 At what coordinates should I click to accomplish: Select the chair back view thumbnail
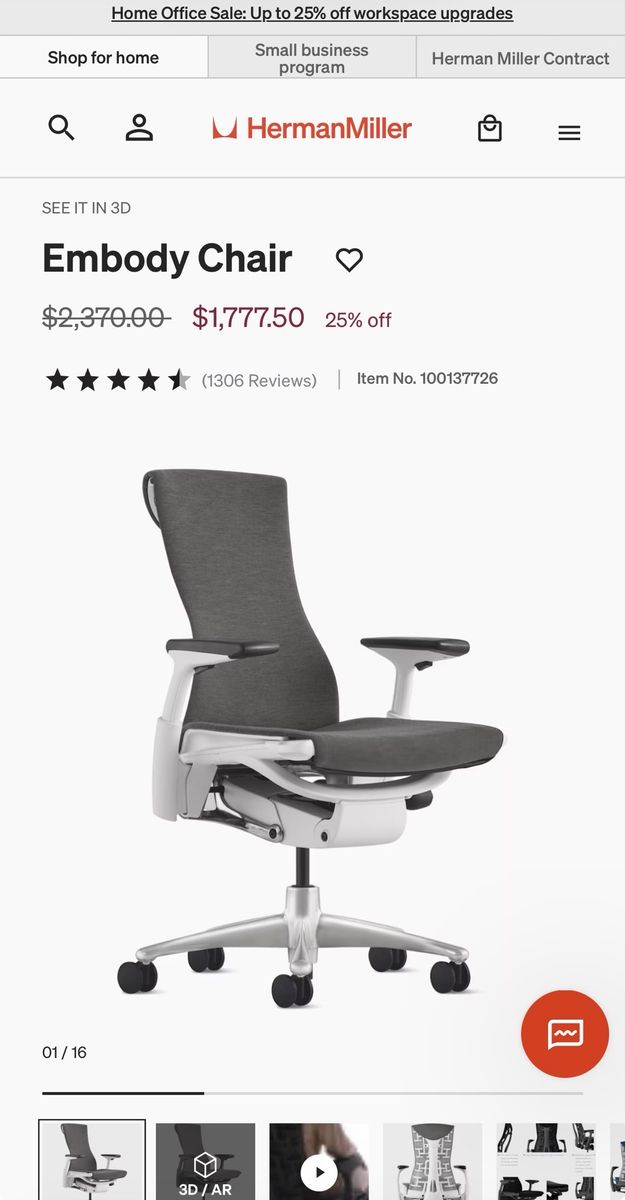coord(432,1162)
